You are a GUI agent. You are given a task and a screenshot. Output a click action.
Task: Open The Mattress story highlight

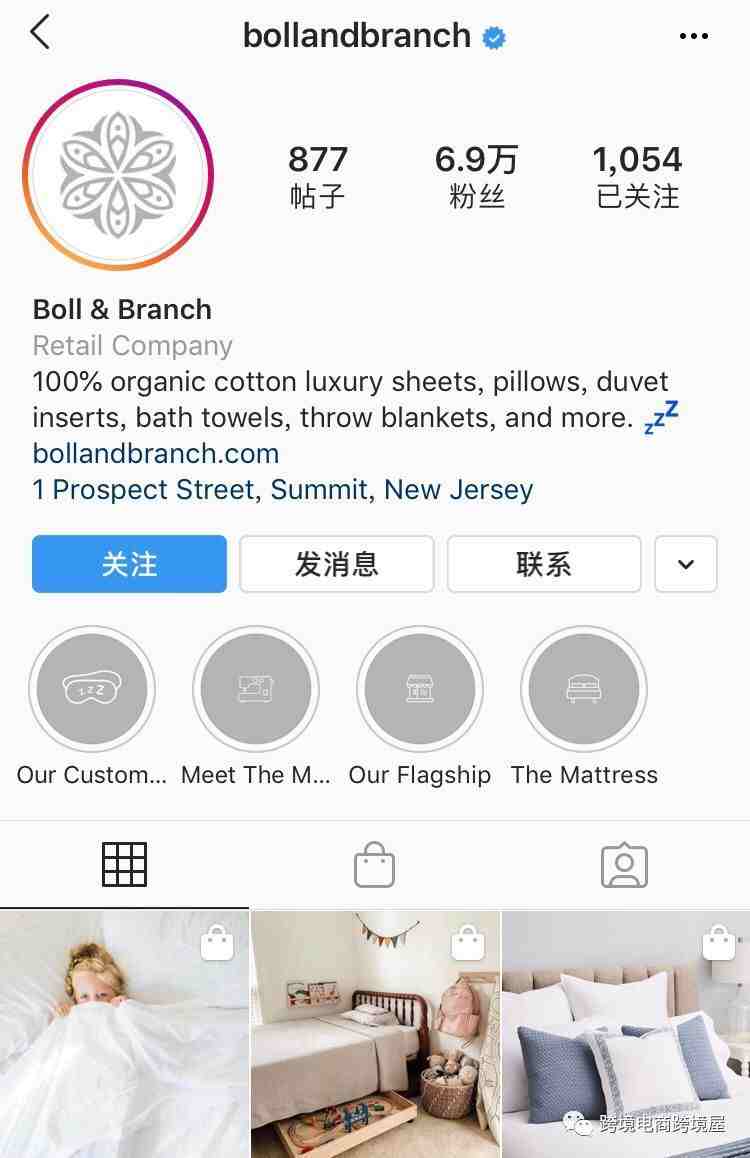[x=584, y=690]
